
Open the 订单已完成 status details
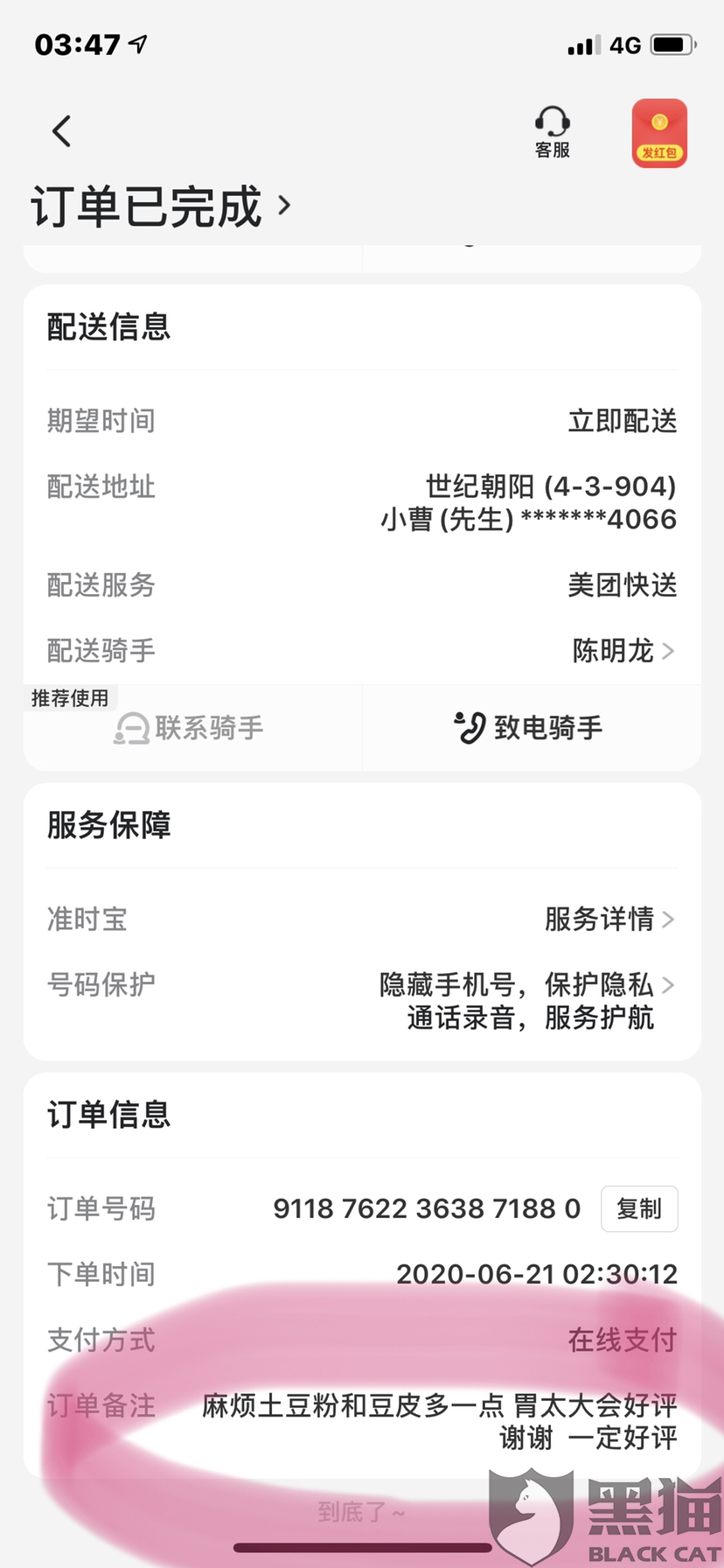[x=161, y=206]
